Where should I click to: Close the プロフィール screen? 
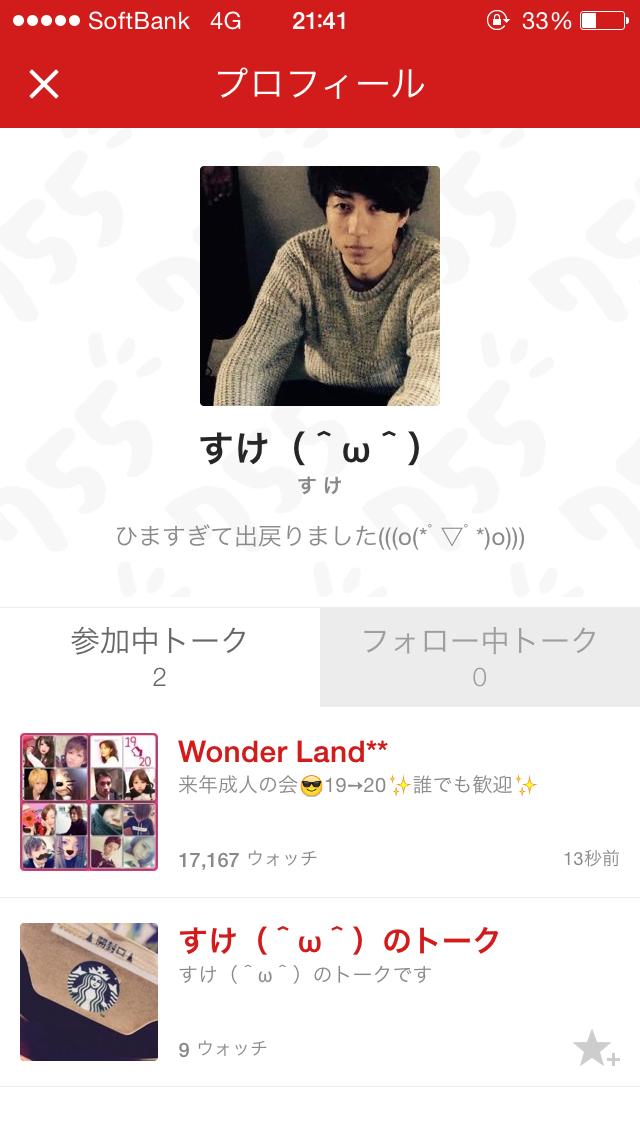click(44, 84)
